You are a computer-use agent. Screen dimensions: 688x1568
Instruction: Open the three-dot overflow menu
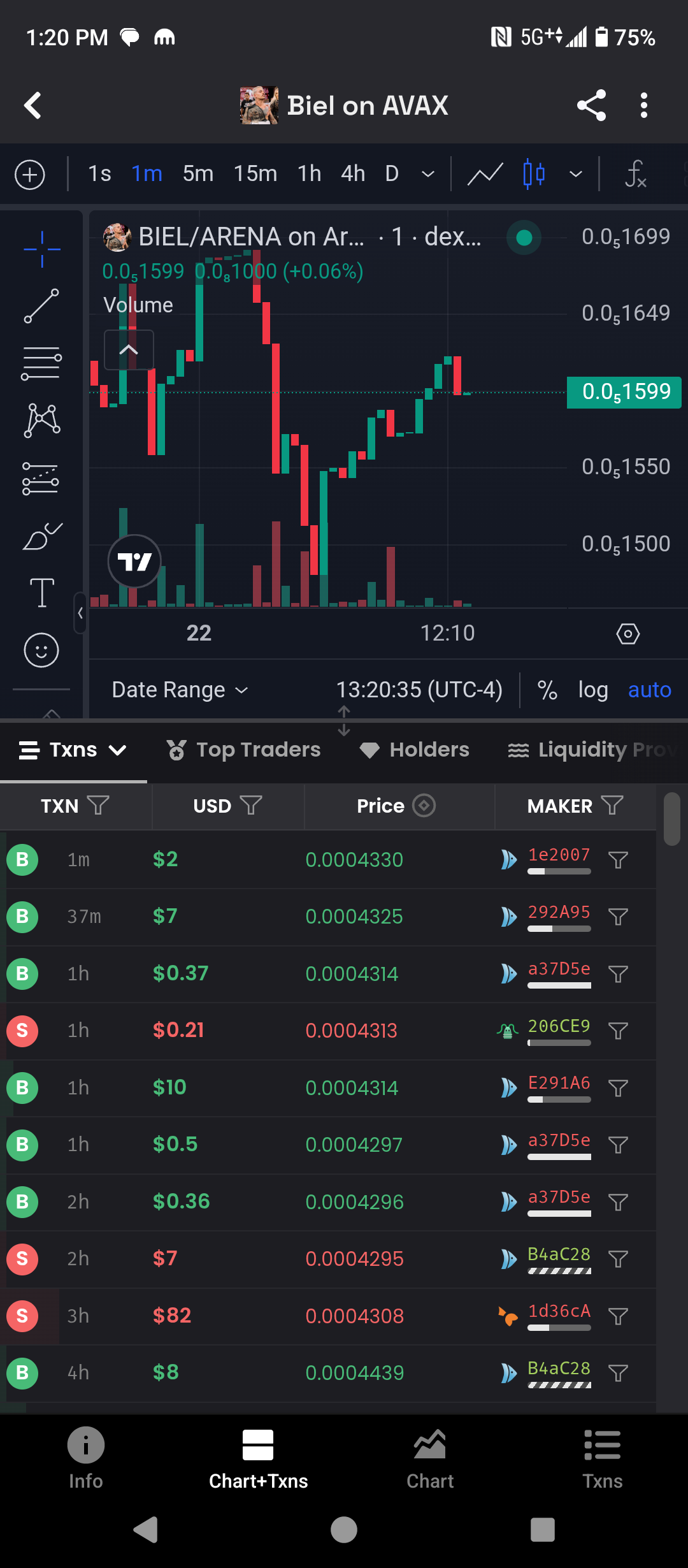click(644, 106)
